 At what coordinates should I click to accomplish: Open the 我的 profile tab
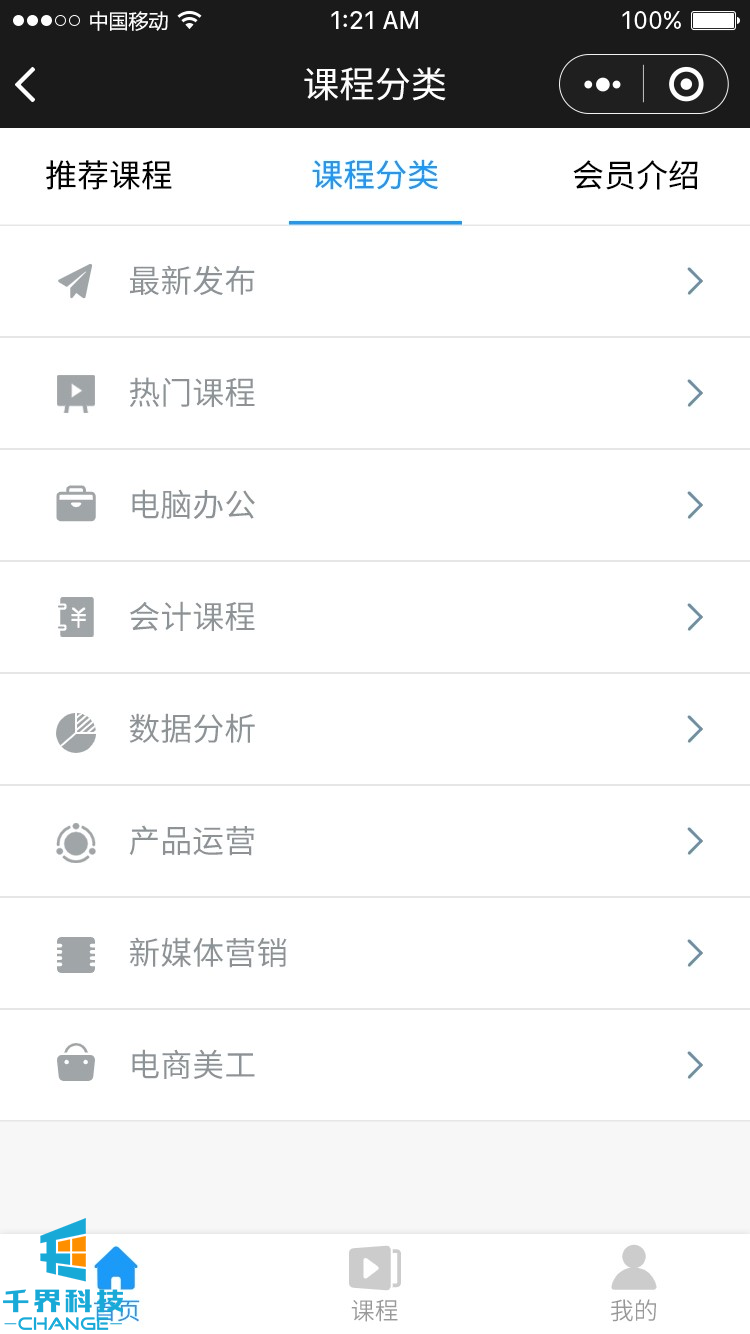pos(633,1284)
